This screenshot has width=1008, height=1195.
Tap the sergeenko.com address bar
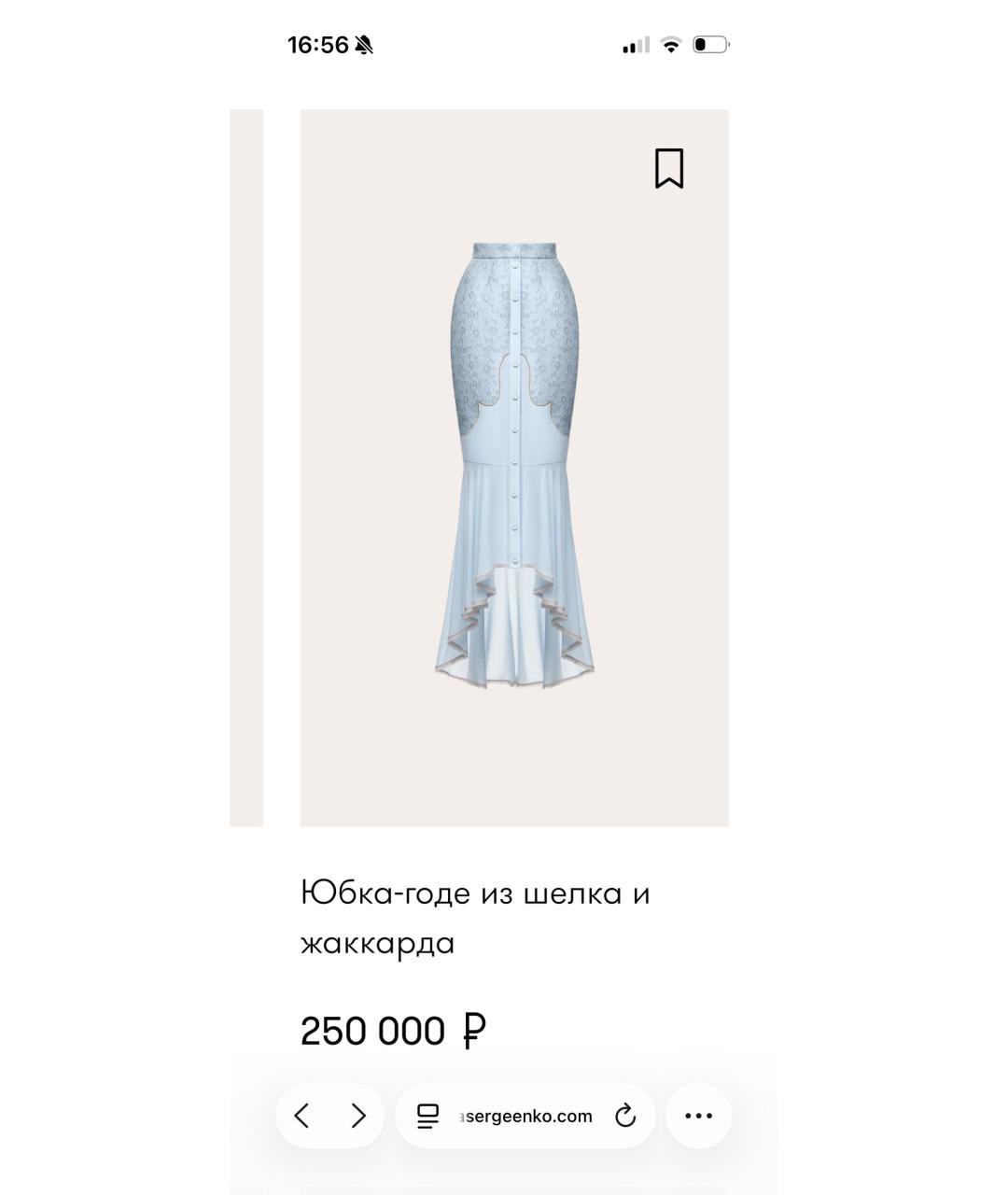(x=528, y=1116)
